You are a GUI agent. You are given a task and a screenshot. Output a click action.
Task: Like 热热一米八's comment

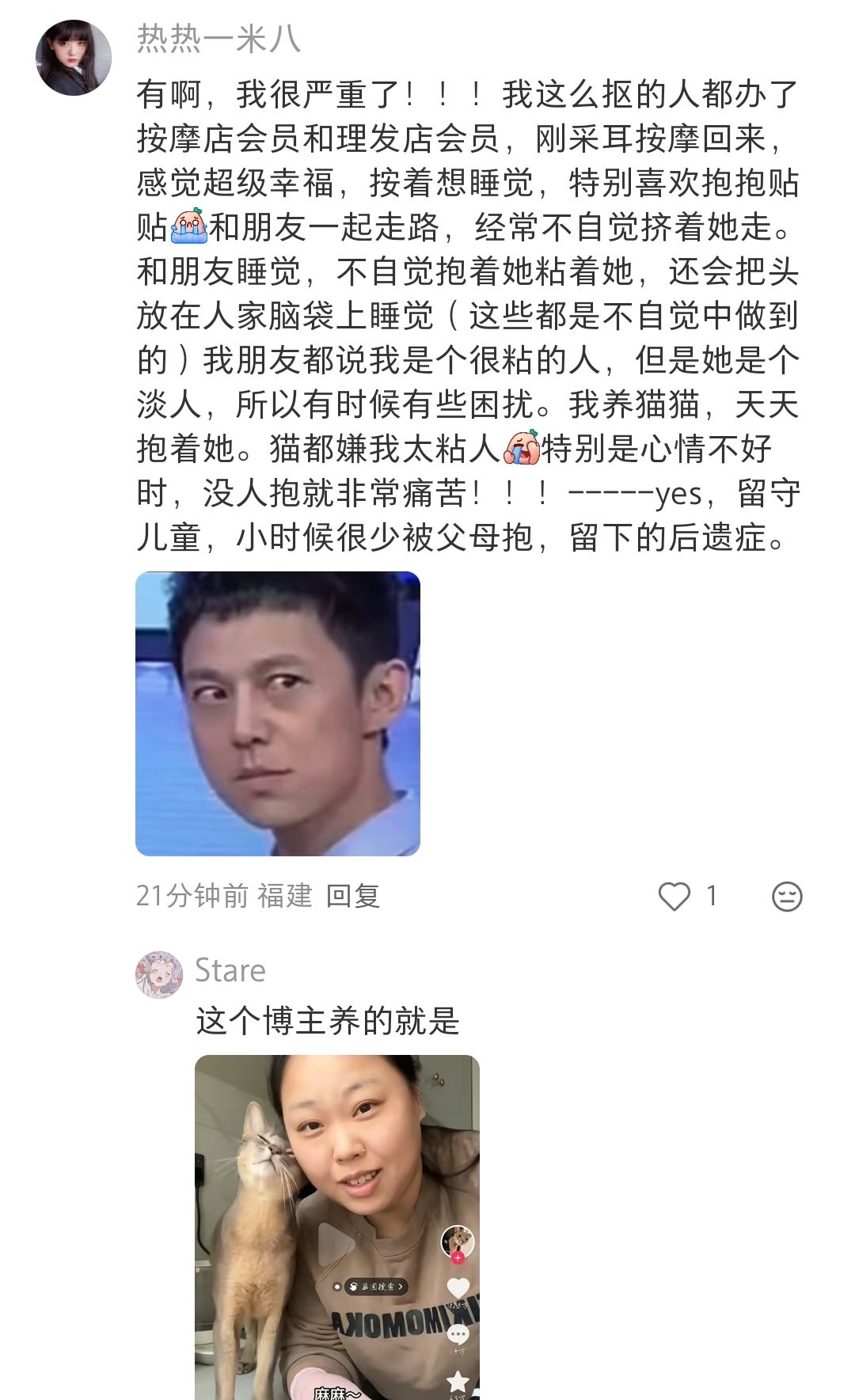(674, 897)
